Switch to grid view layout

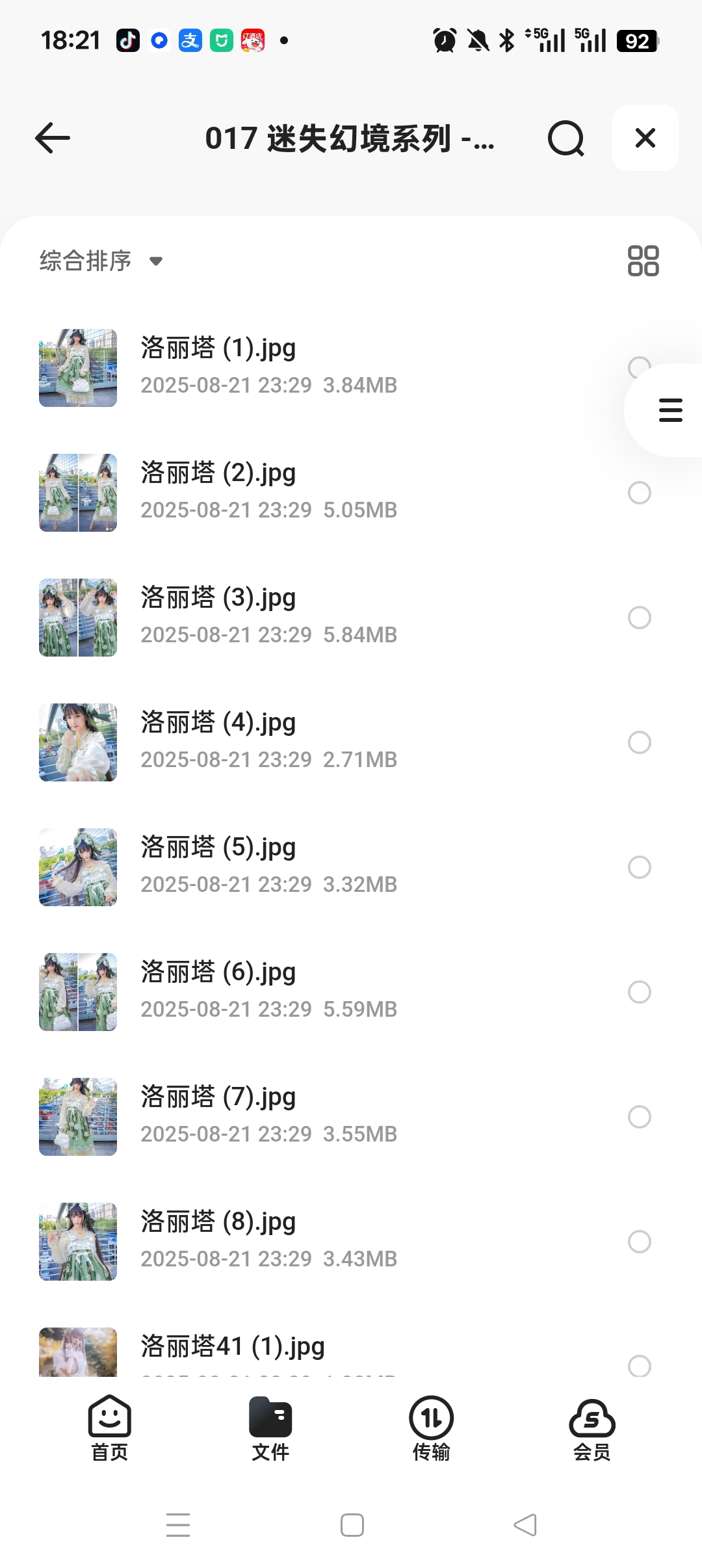click(643, 261)
